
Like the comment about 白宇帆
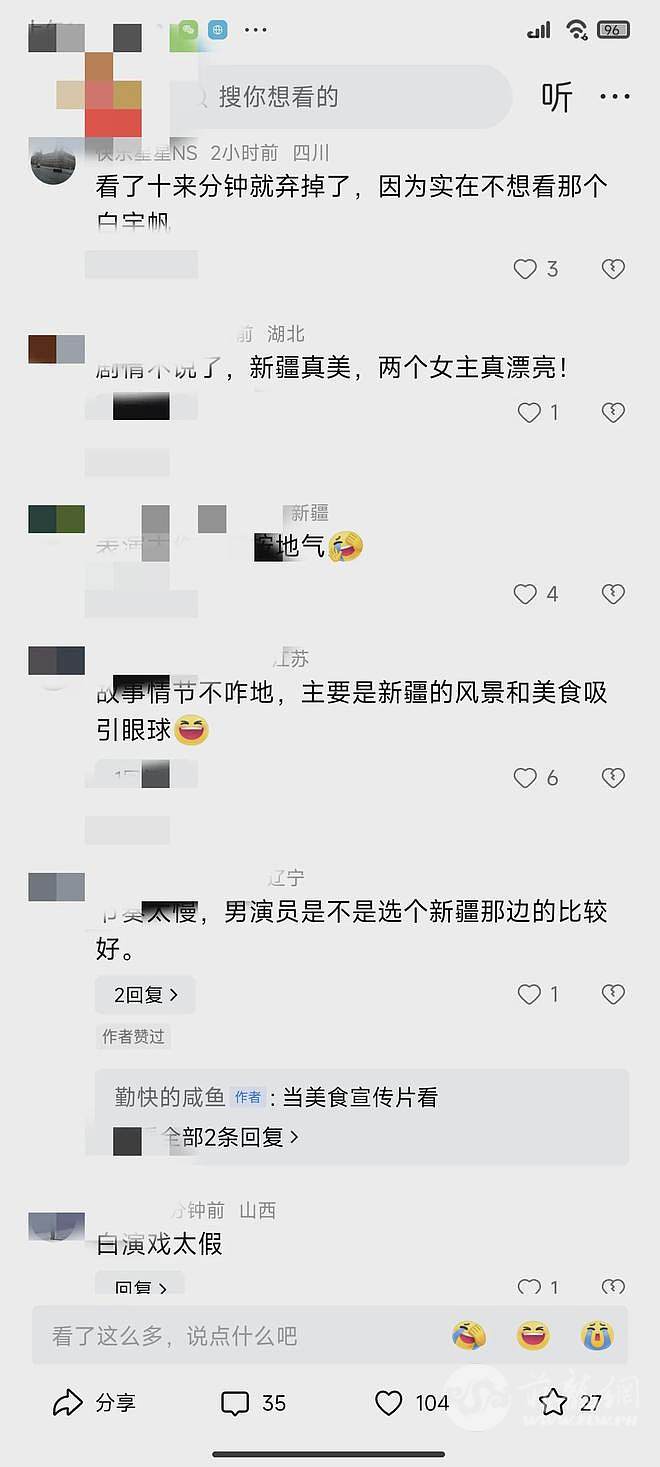point(526,269)
